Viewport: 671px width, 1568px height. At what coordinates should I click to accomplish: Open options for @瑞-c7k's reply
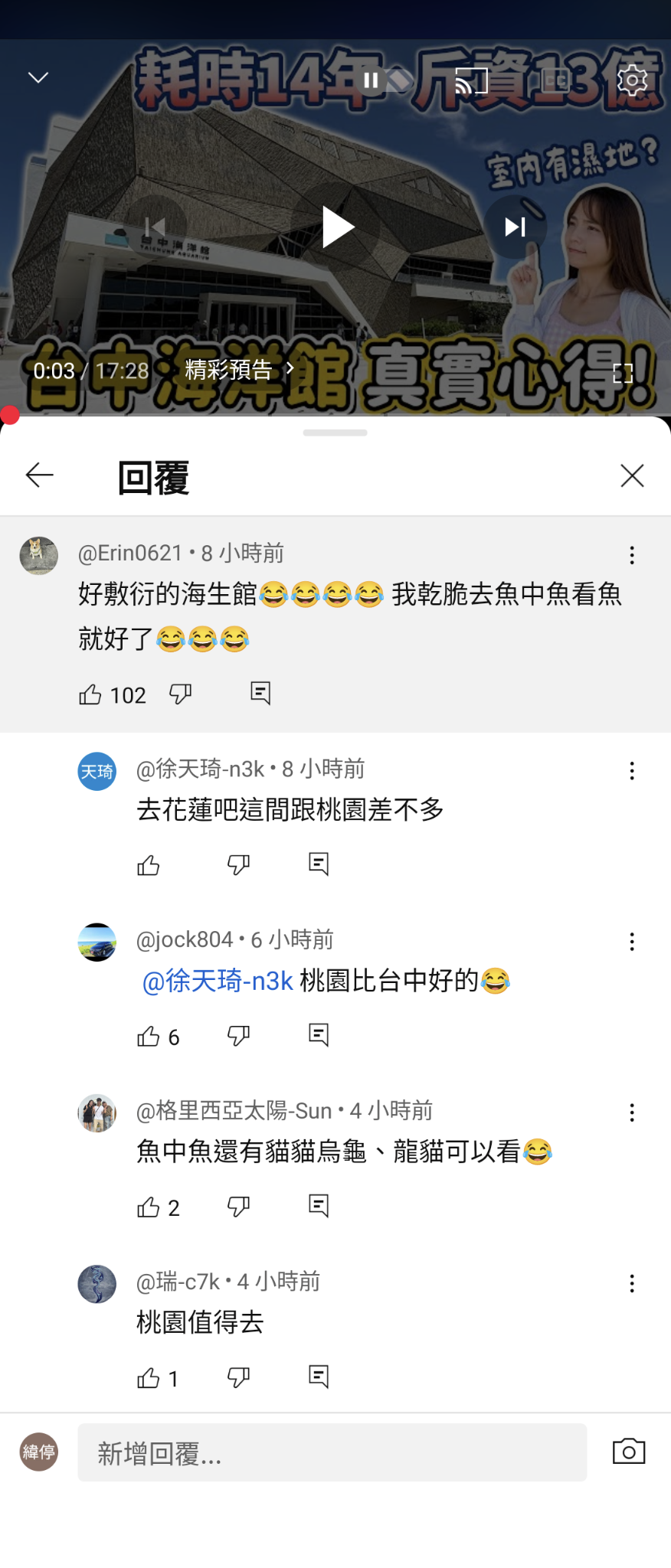pyautogui.click(x=632, y=1283)
